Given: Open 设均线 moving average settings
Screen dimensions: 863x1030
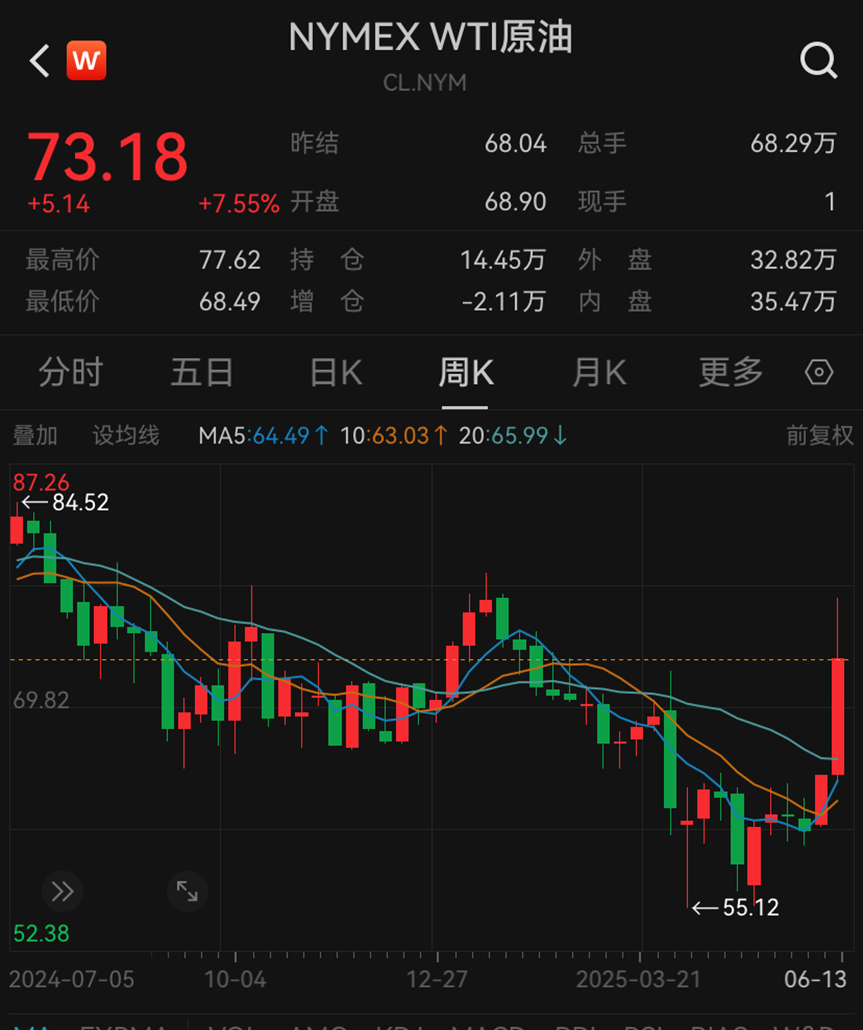Looking at the screenshot, I should coord(126,435).
